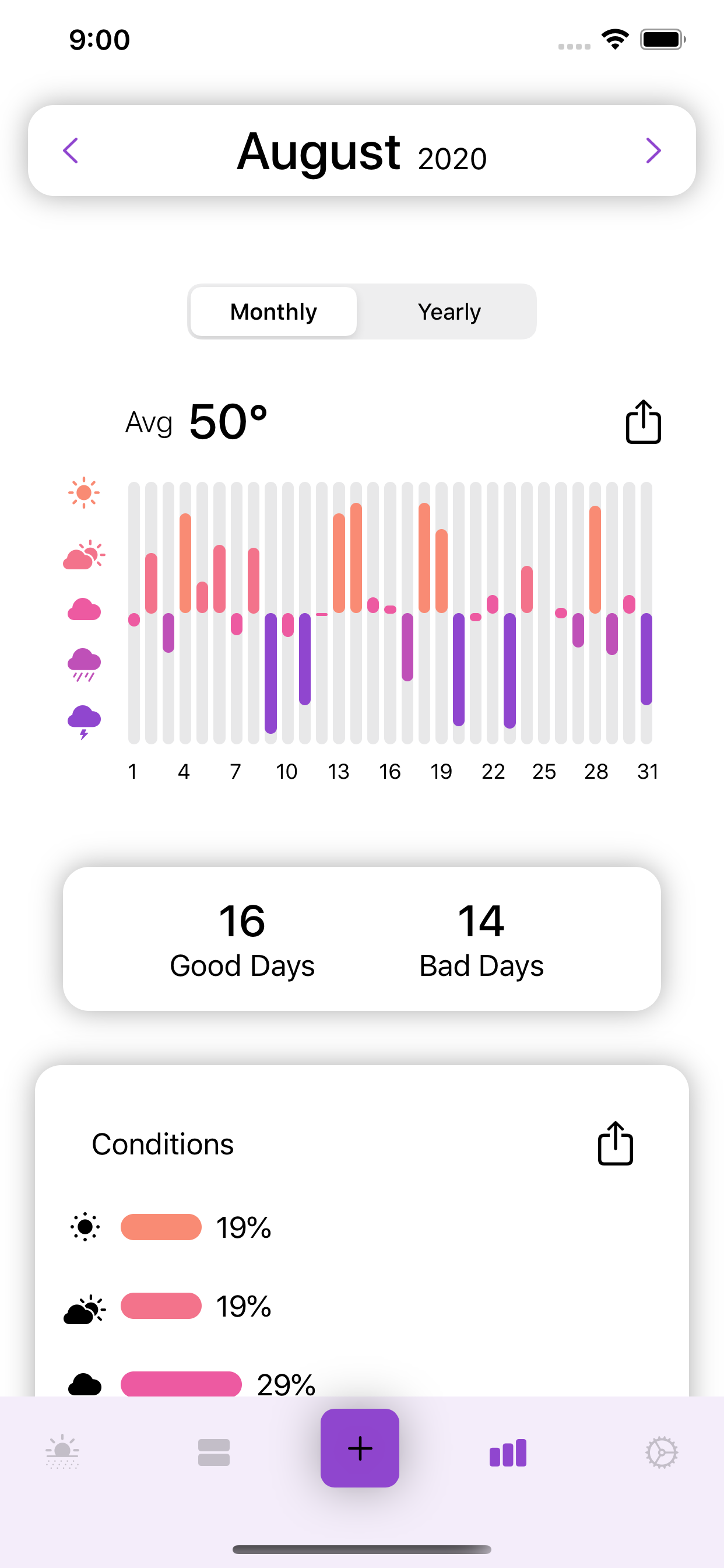Select the Monthly segment
The height and width of the screenshot is (1568, 724).
(x=274, y=311)
